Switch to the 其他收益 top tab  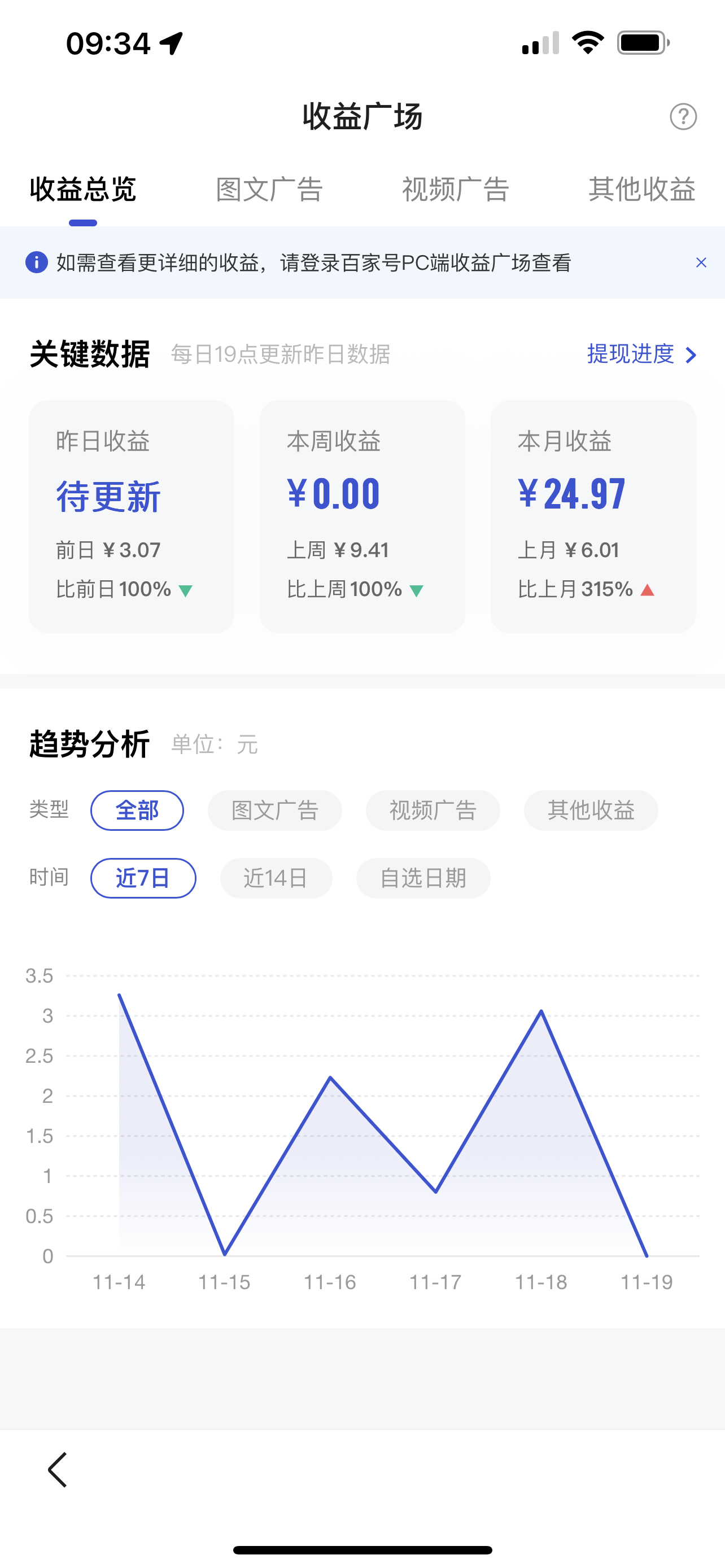(641, 189)
